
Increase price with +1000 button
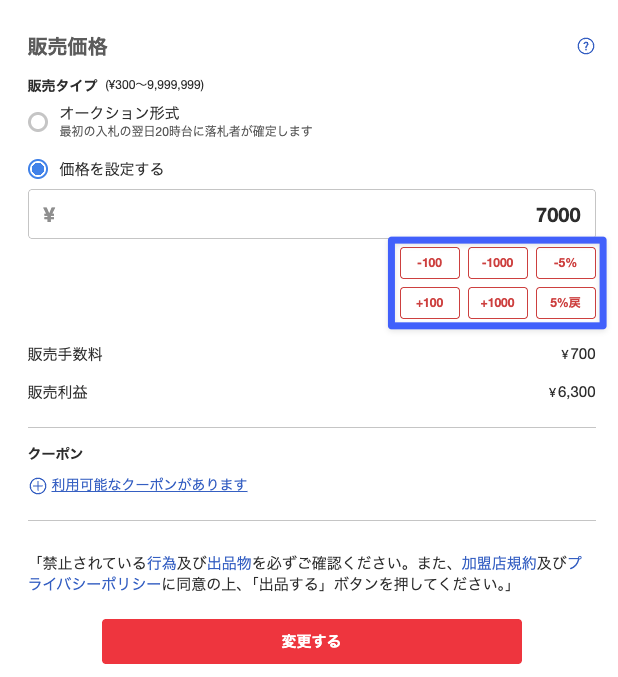coord(497,303)
